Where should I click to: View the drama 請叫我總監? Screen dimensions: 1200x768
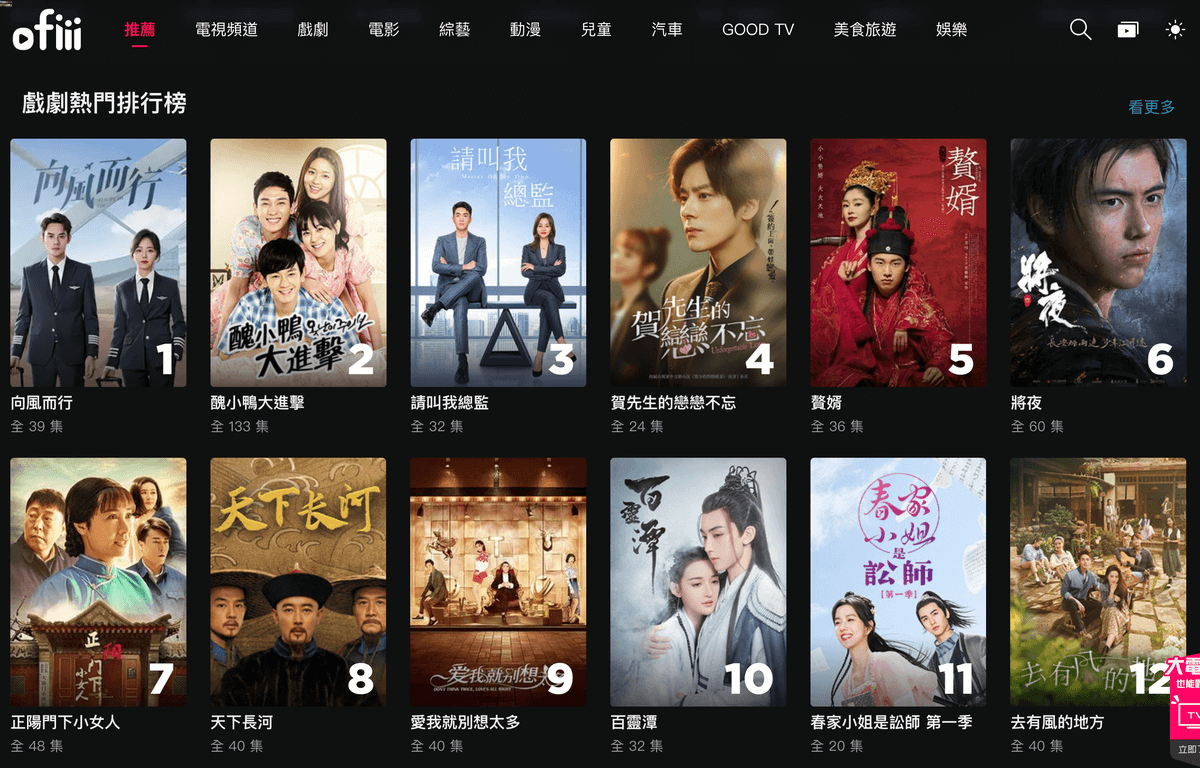tap(498, 262)
